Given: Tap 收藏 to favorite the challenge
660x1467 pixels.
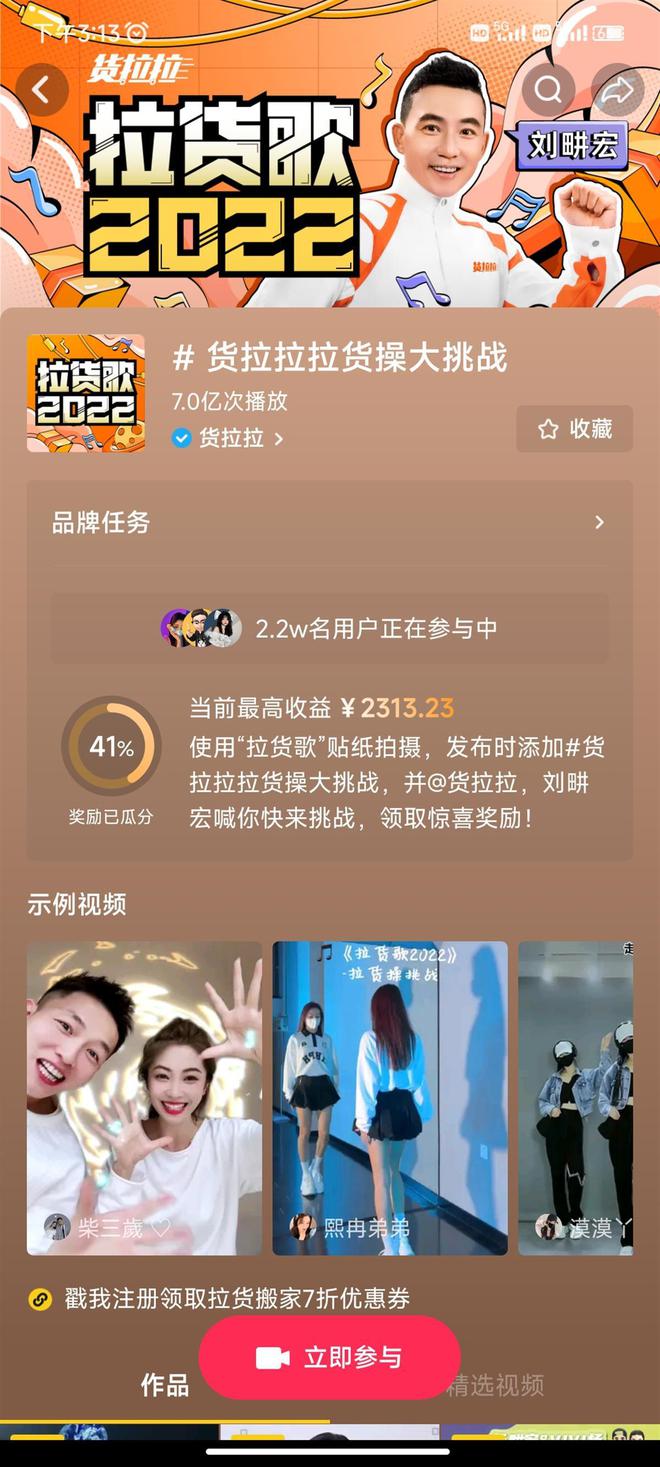Looking at the screenshot, I should click(575, 429).
